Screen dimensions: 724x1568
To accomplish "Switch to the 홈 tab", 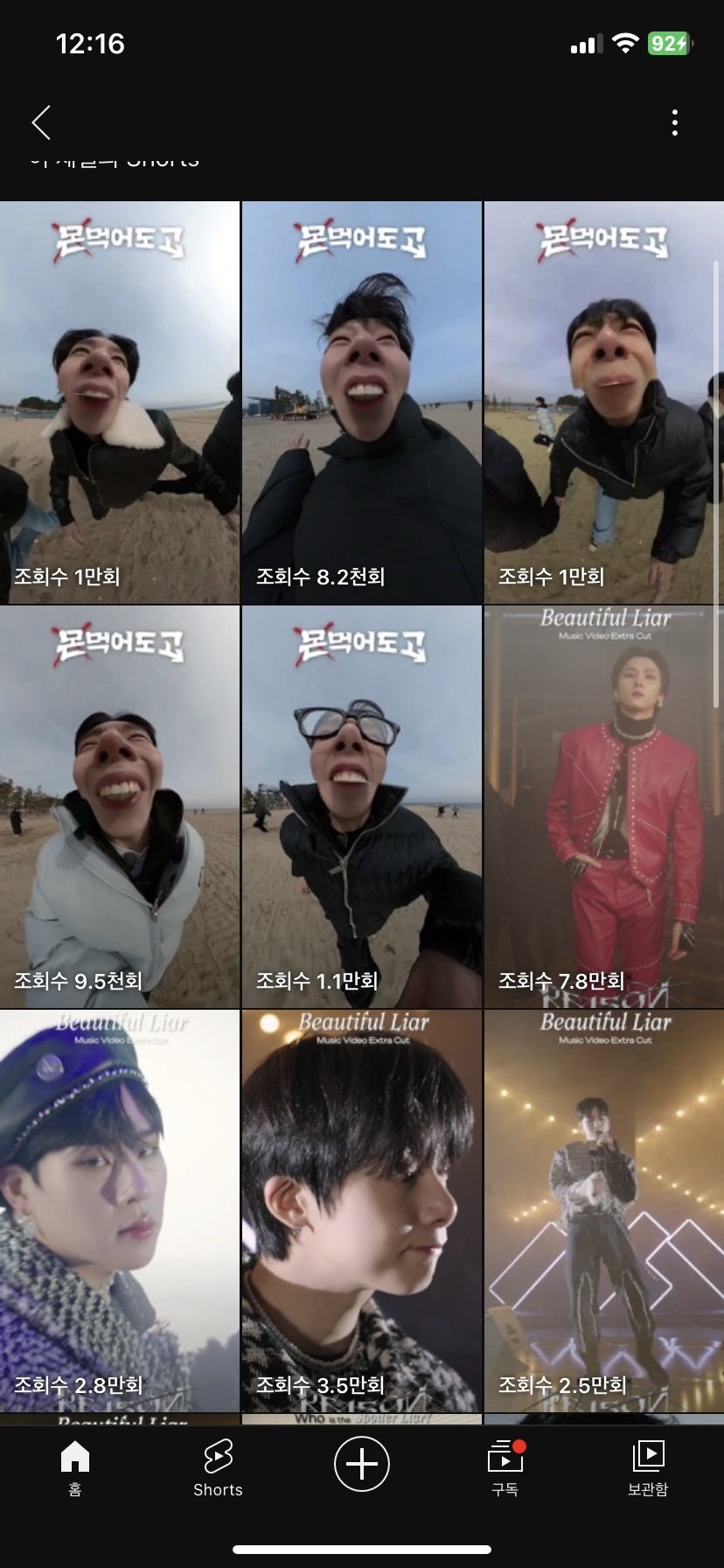I will pos(75,1468).
